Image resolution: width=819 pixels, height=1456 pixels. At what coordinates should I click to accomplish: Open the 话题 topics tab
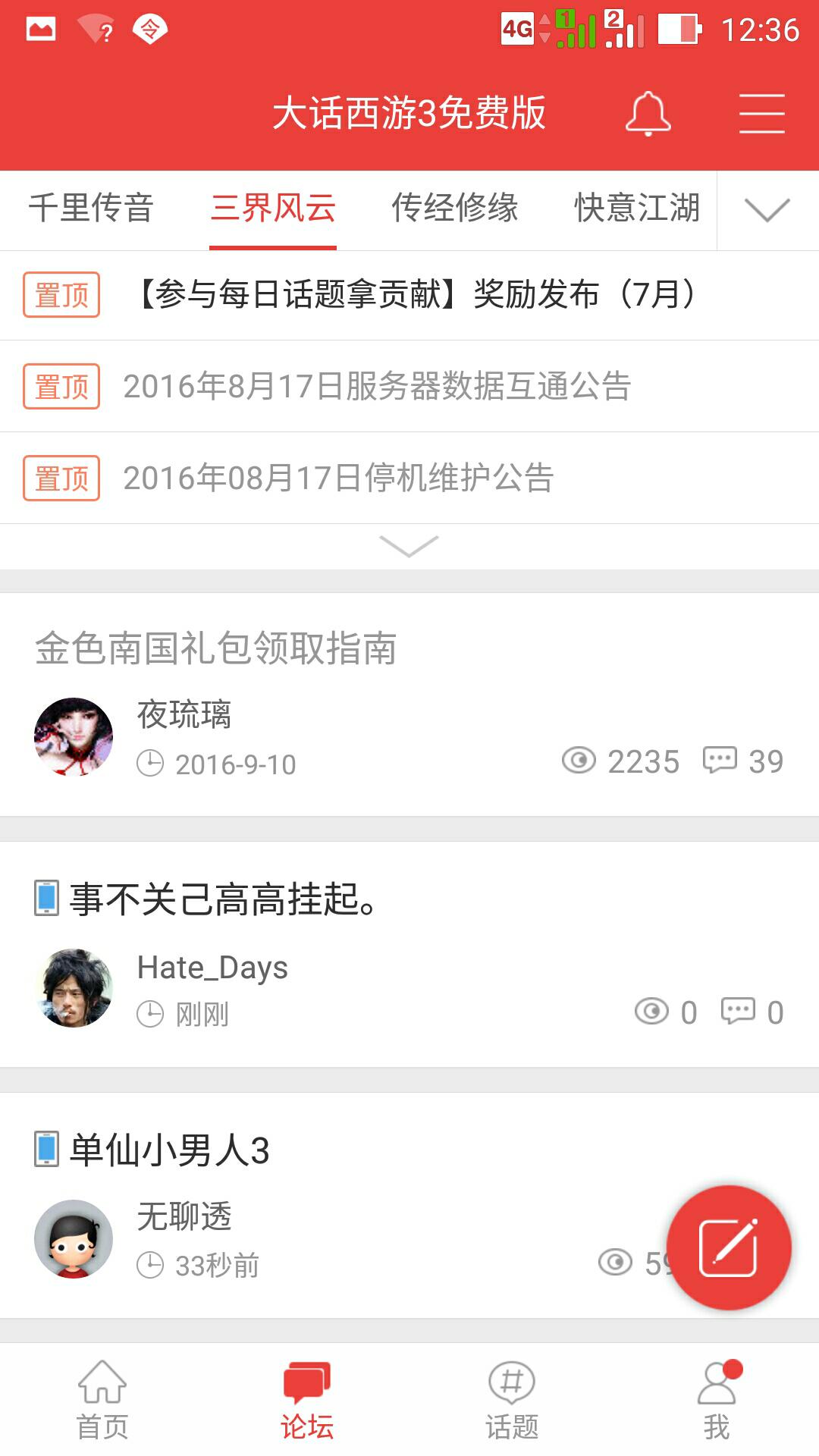pos(512,1401)
